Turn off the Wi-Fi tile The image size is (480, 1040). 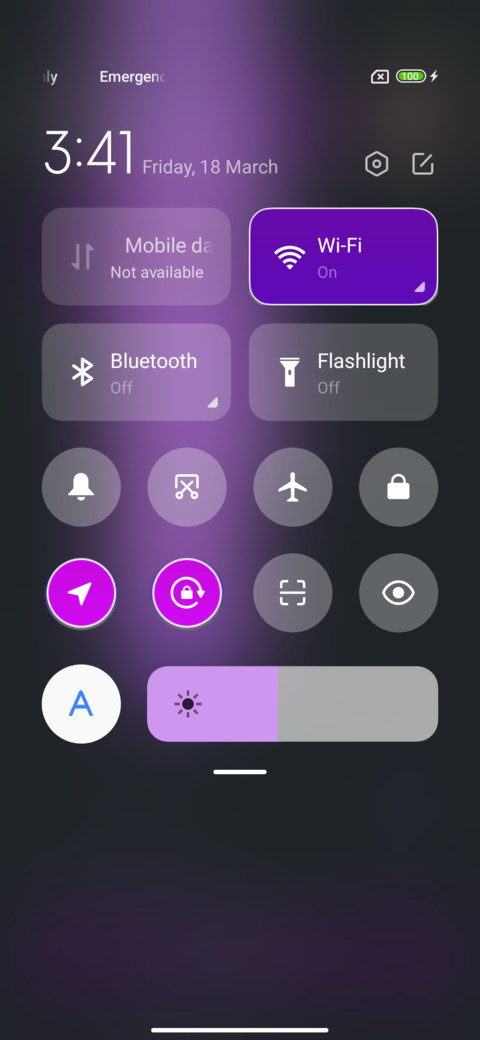pyautogui.click(x=343, y=256)
